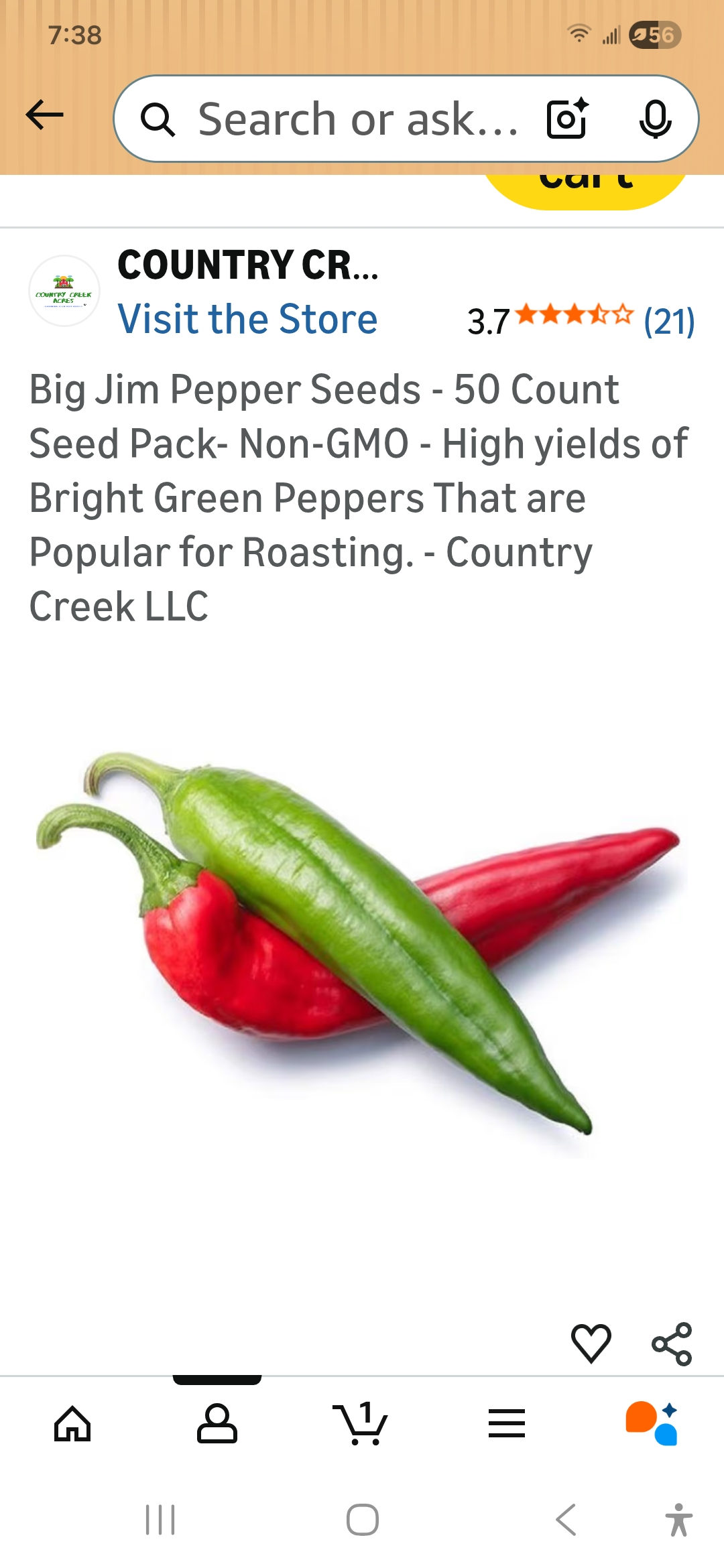Add item to wish list heart
The image size is (724, 1568).
point(591,1343)
